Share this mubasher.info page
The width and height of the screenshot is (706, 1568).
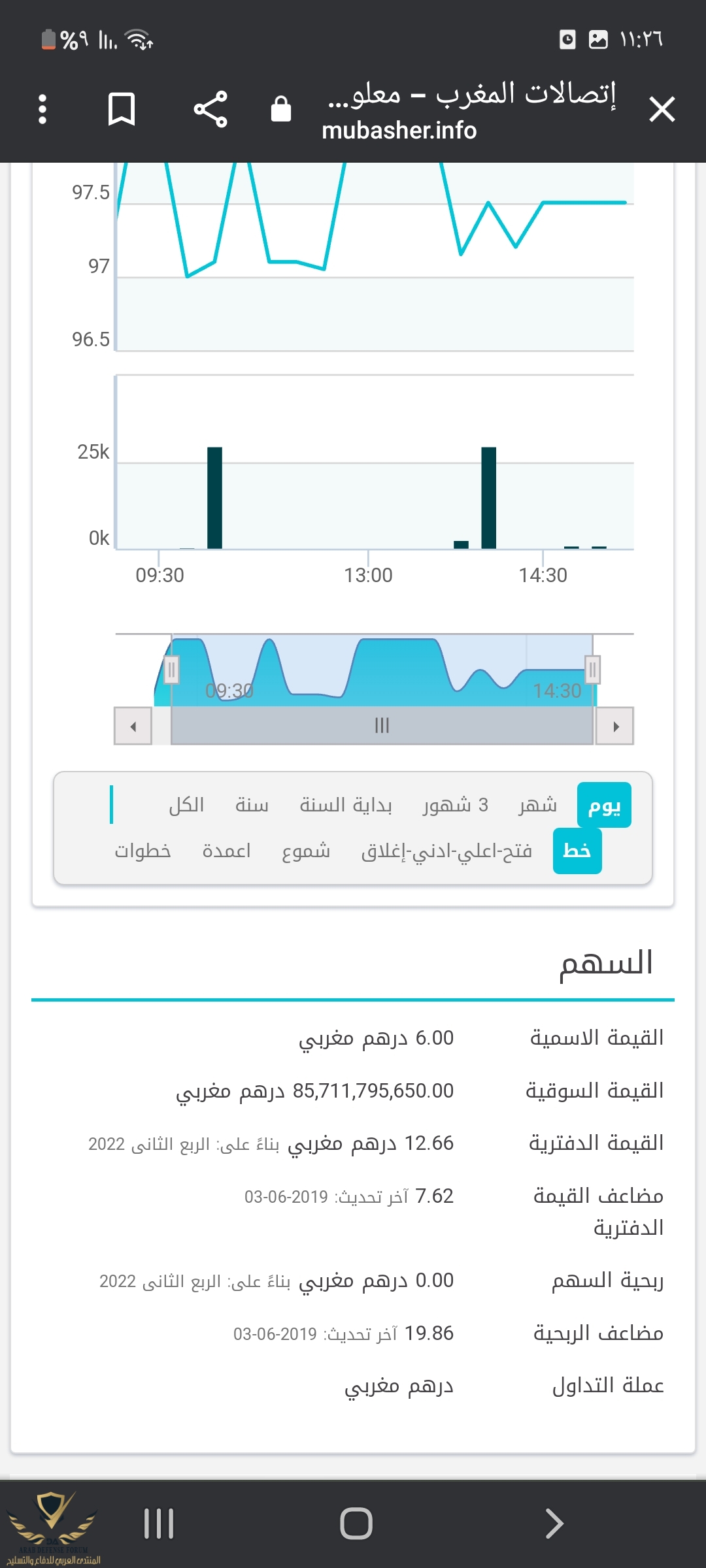[210, 109]
